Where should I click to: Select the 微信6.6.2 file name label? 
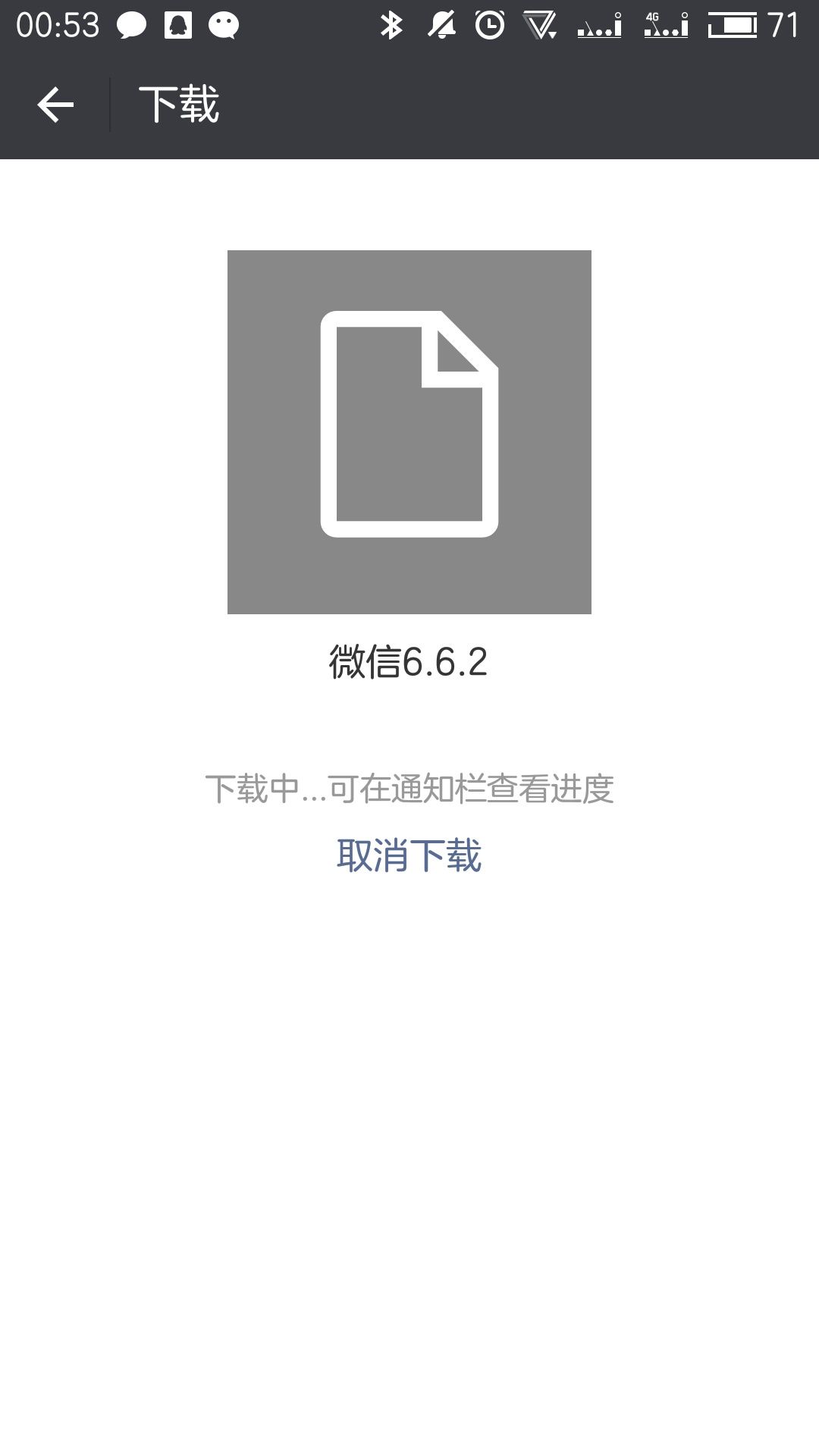[408, 660]
